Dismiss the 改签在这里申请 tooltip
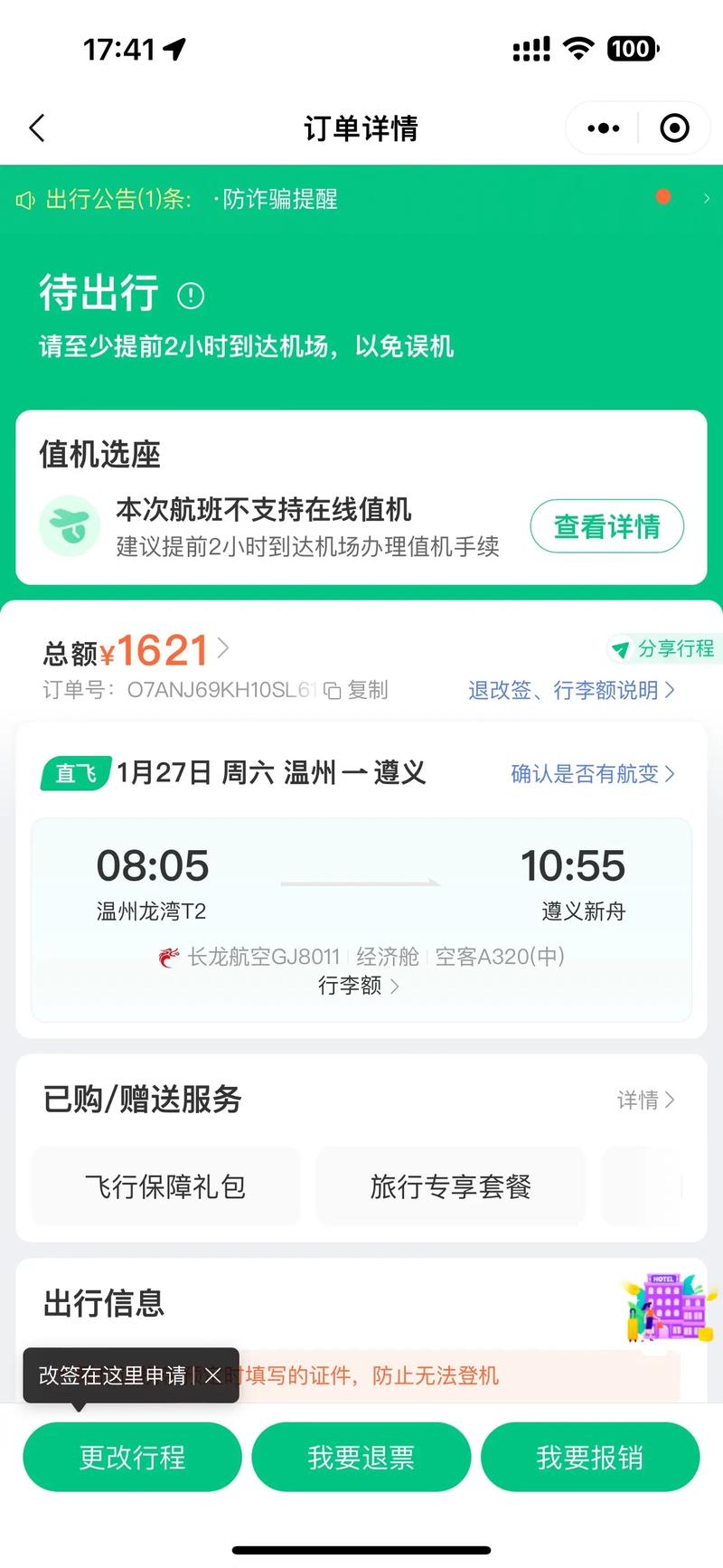 [x=212, y=1375]
